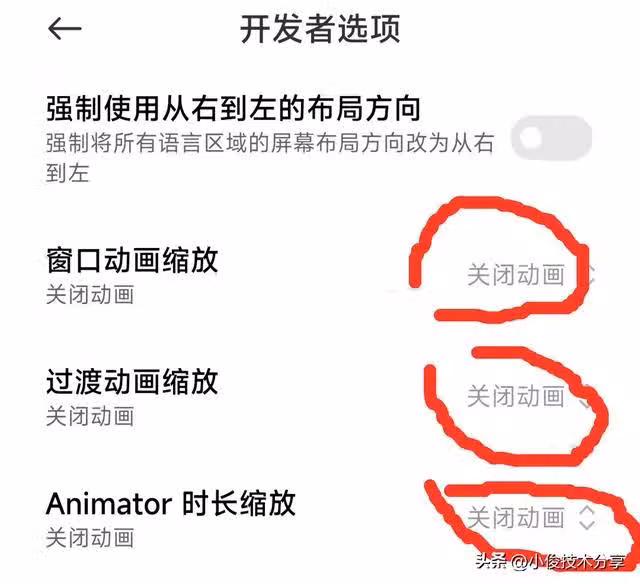The image size is (640, 584).
Task: Go back from 开发者选项
Action: 65,29
